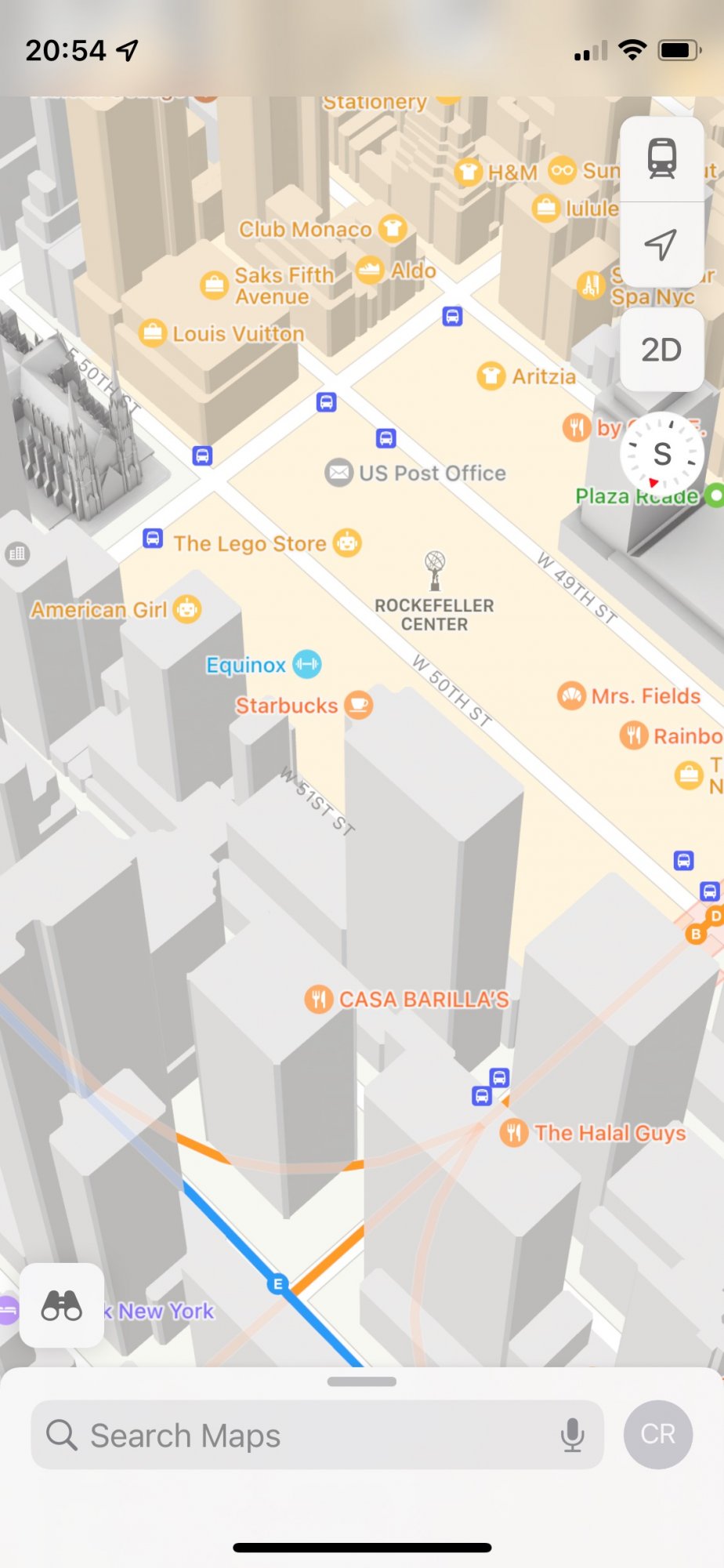Switch map to 2D view
Image resolution: width=724 pixels, height=1568 pixels.
pyautogui.click(x=661, y=350)
